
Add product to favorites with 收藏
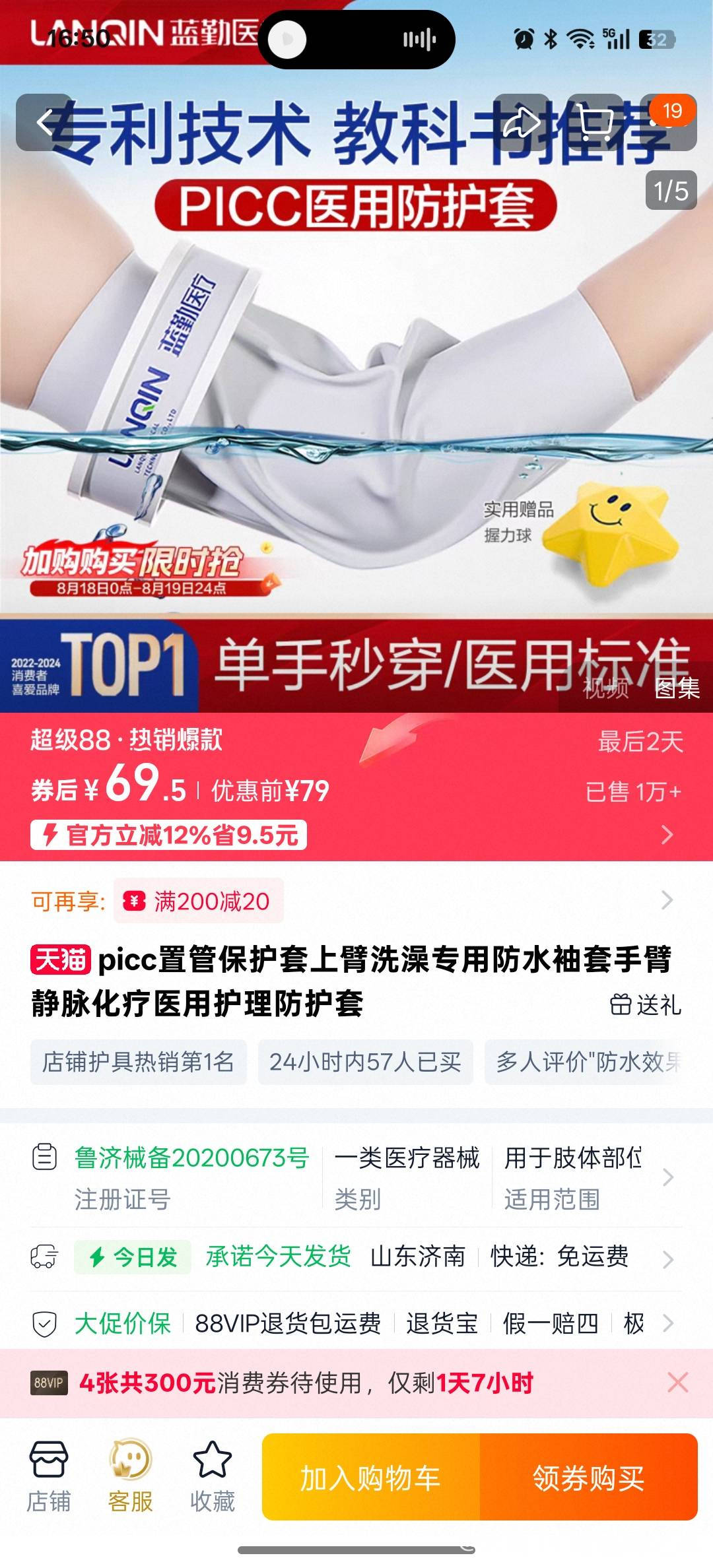click(212, 1477)
